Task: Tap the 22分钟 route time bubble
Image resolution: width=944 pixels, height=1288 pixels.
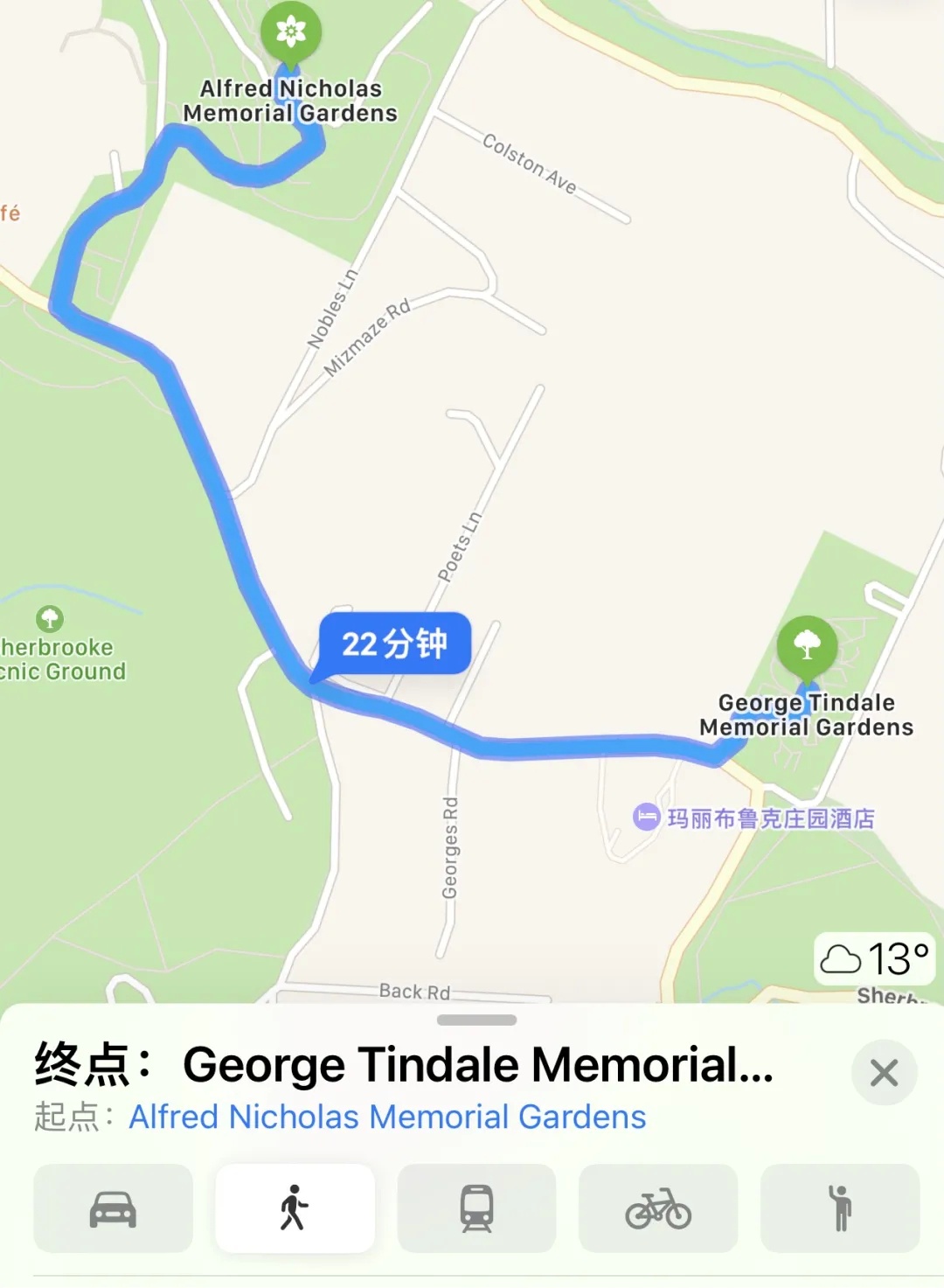Action: (394, 644)
